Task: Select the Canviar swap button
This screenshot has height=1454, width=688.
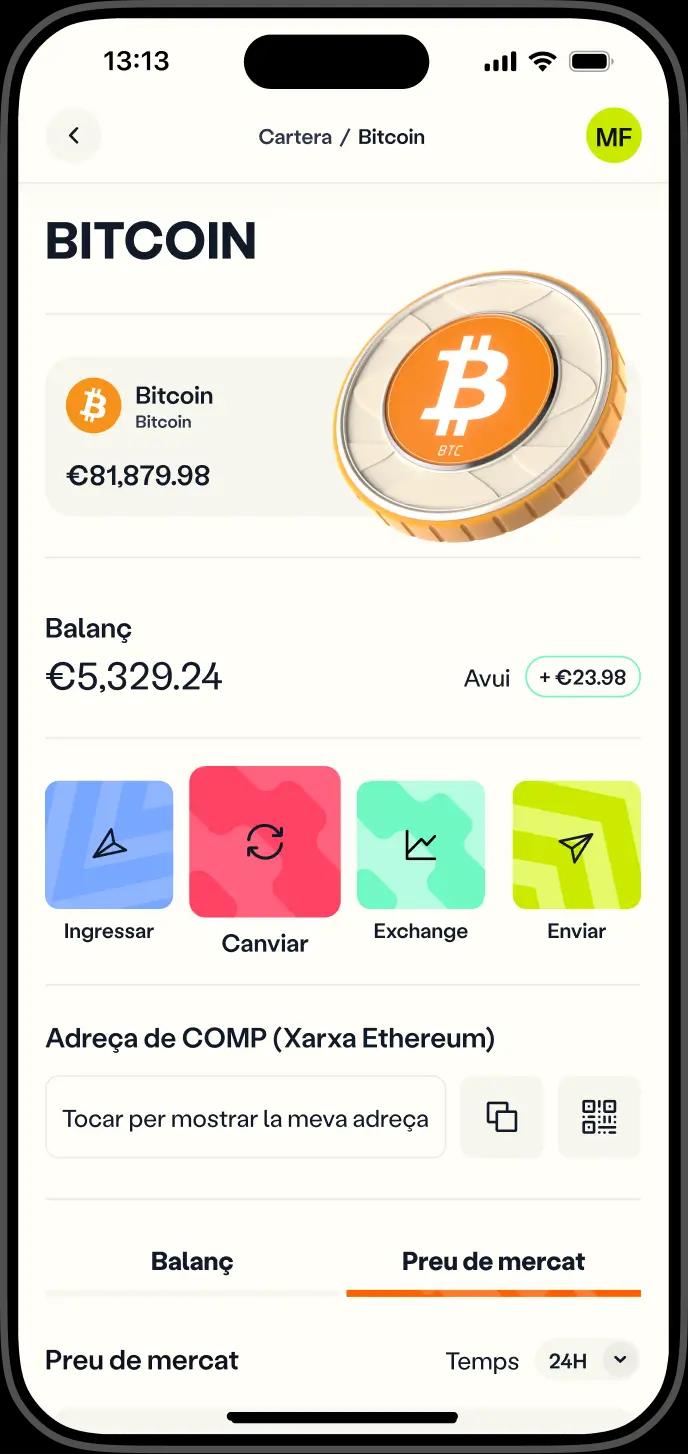Action: [x=265, y=842]
